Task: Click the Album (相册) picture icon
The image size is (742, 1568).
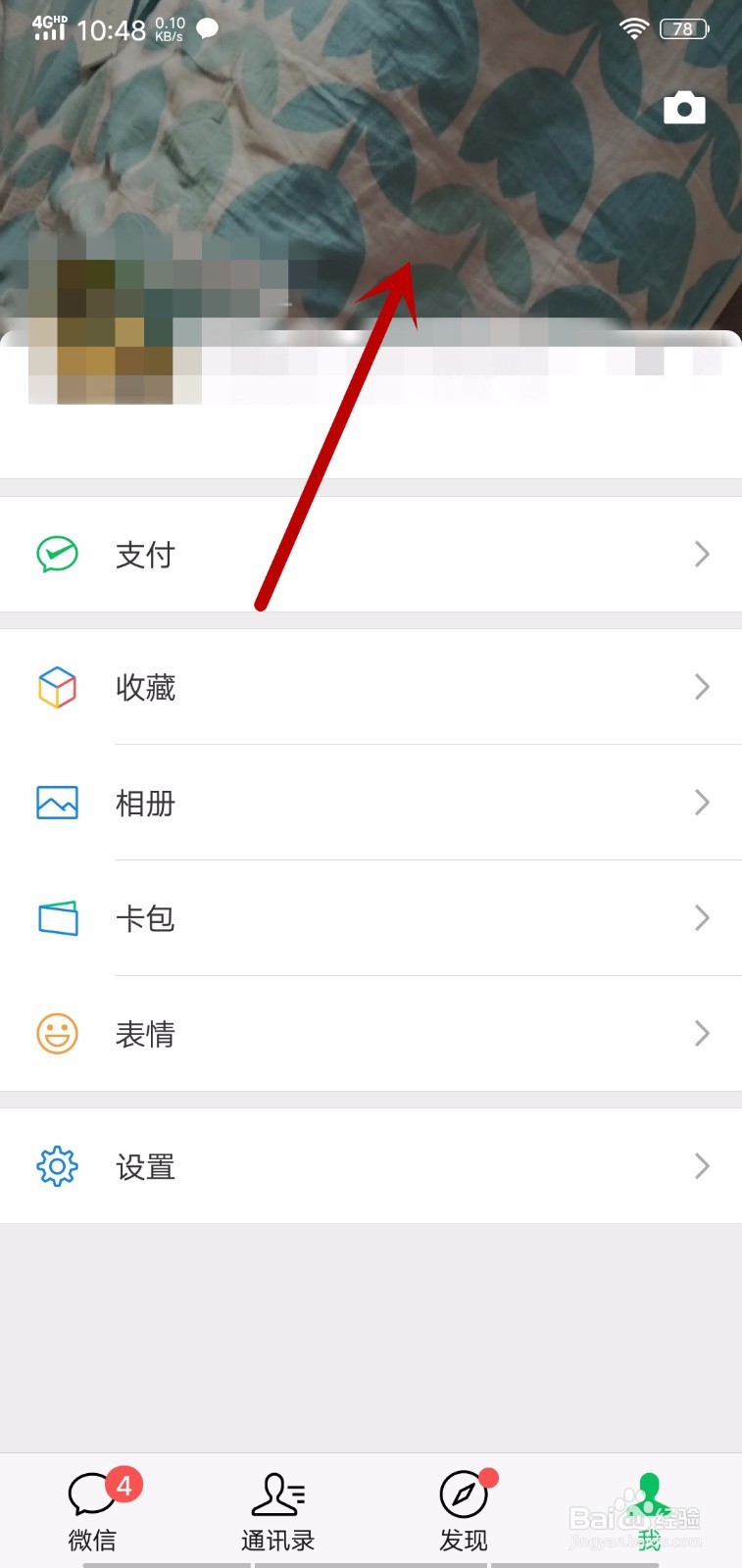Action: (56, 803)
